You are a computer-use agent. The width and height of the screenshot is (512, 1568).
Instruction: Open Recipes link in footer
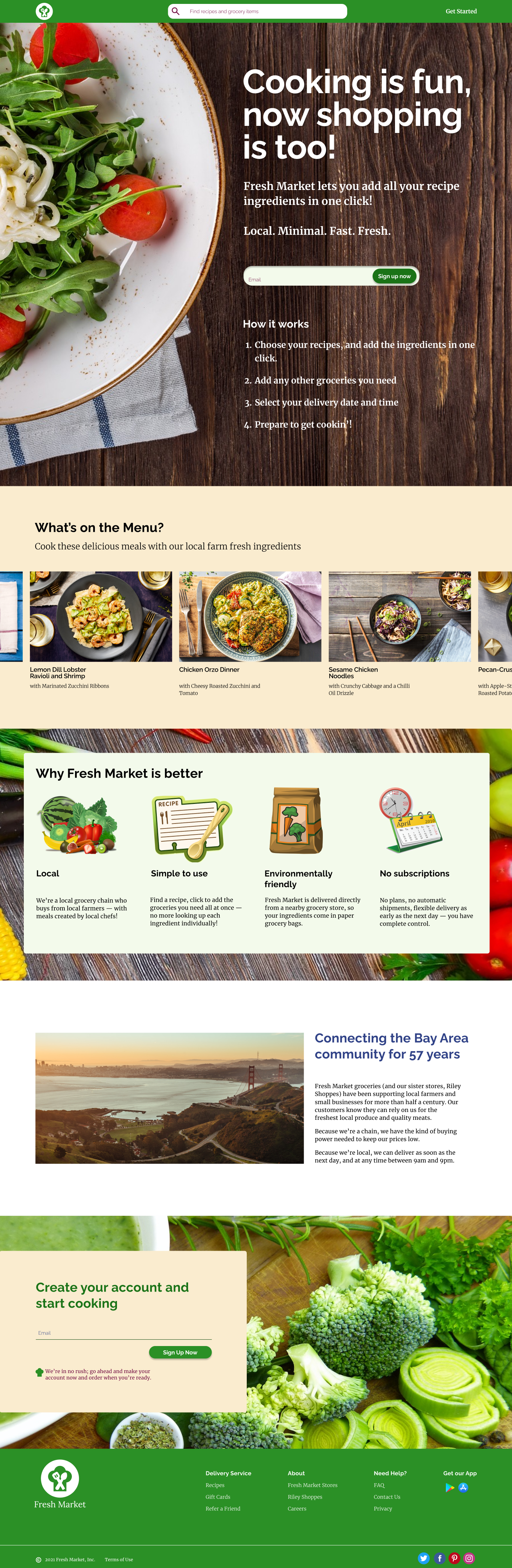(x=215, y=1485)
